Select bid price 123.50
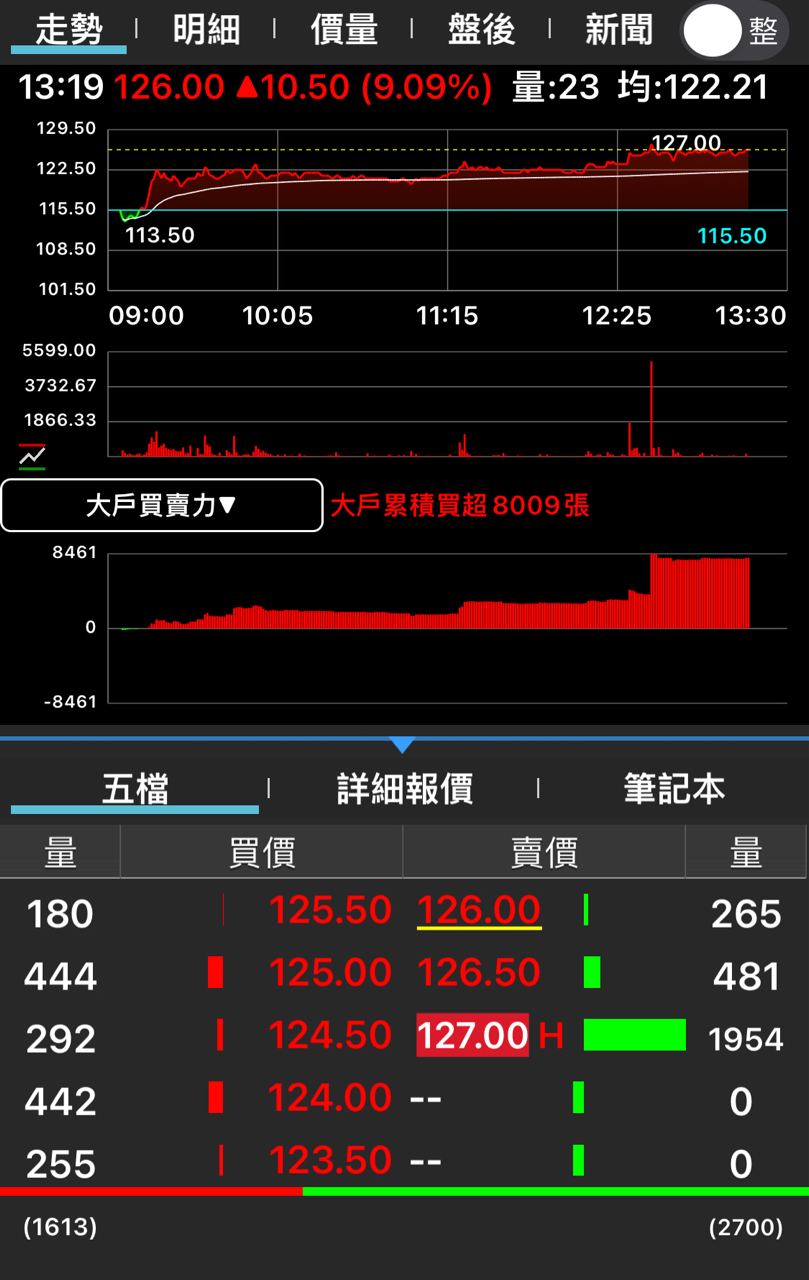Screen dimensions: 809x1280 [x=330, y=1161]
